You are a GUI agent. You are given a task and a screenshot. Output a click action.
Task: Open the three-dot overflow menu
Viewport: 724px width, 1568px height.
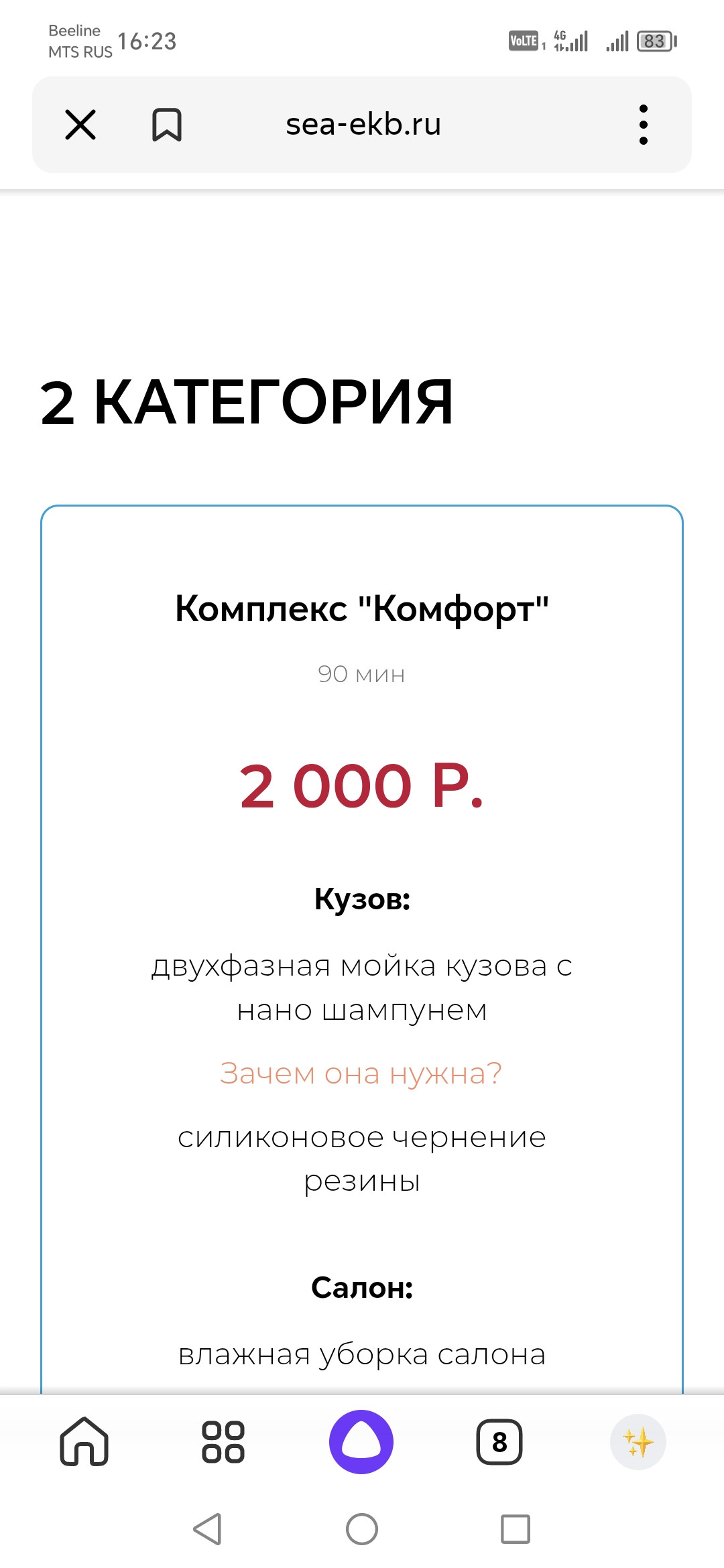[x=644, y=125]
